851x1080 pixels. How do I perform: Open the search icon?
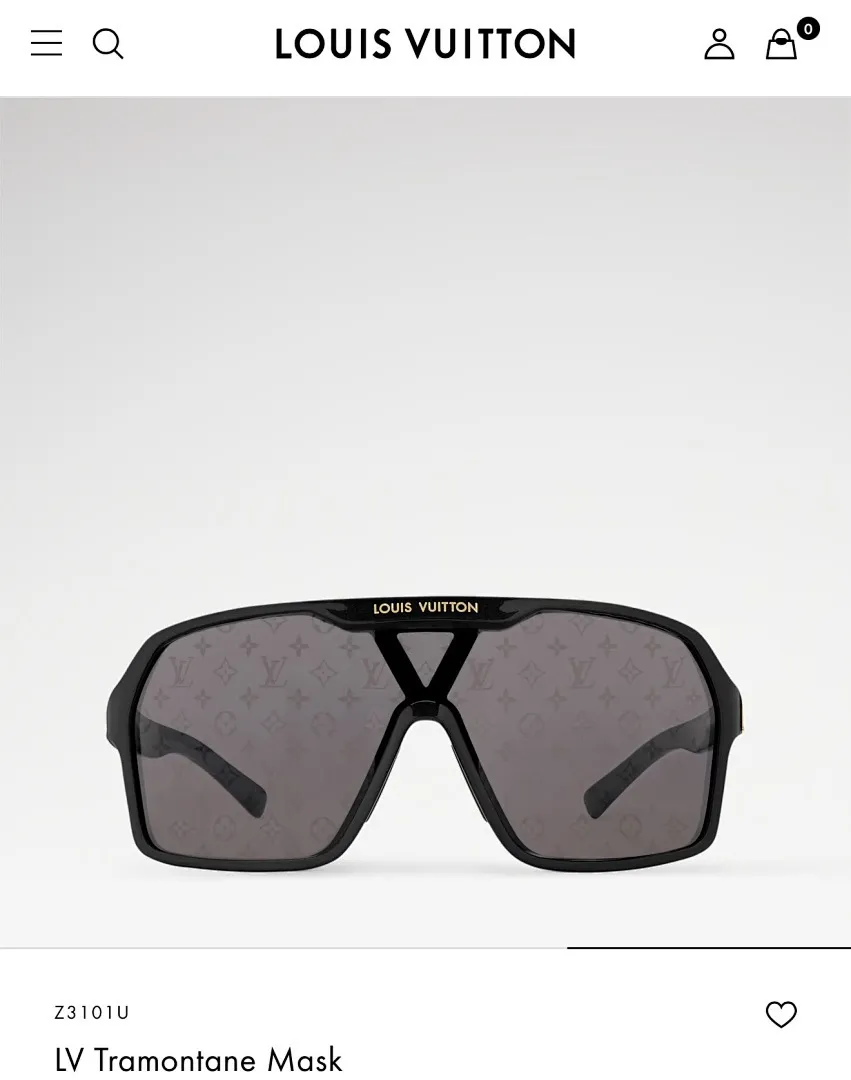pos(108,44)
